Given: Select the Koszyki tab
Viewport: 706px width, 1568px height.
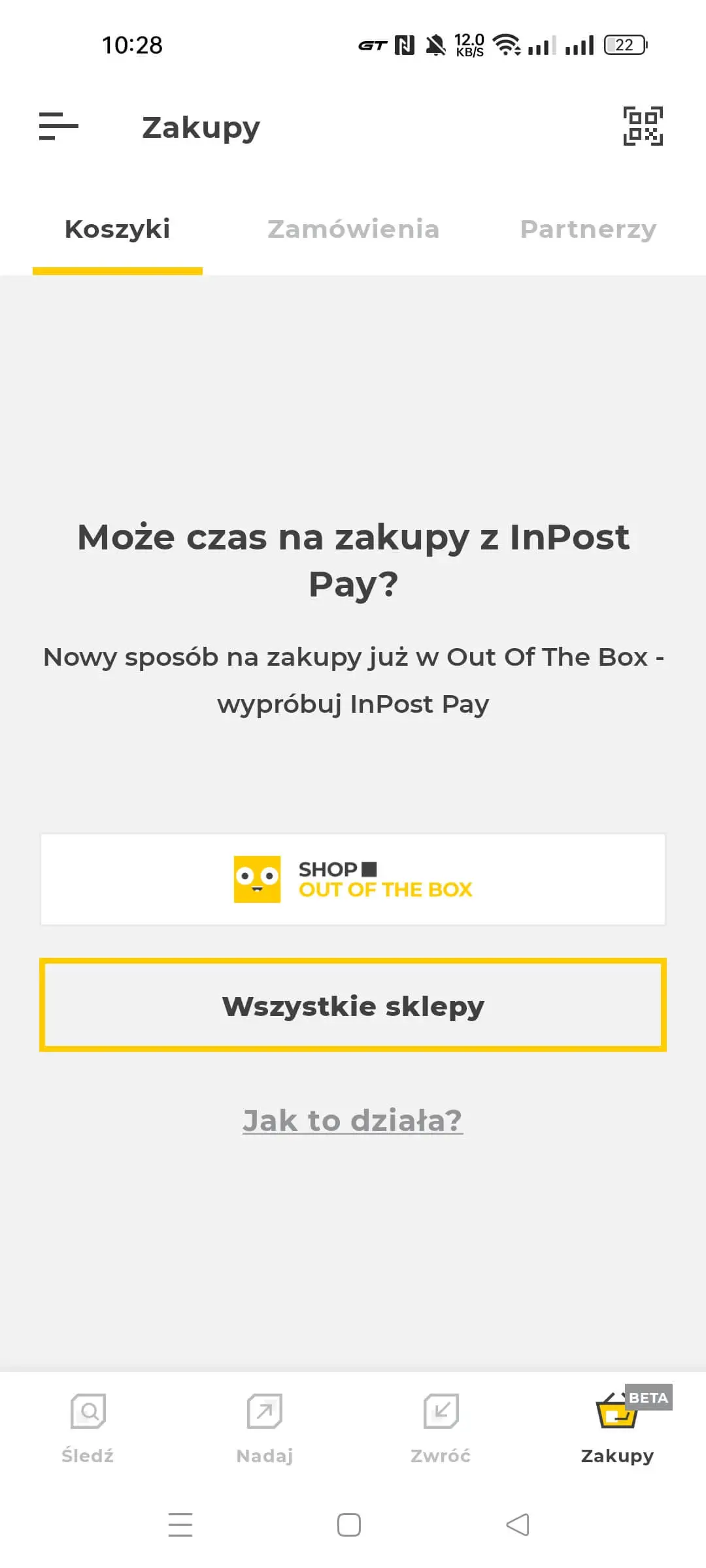Looking at the screenshot, I should tap(118, 229).
